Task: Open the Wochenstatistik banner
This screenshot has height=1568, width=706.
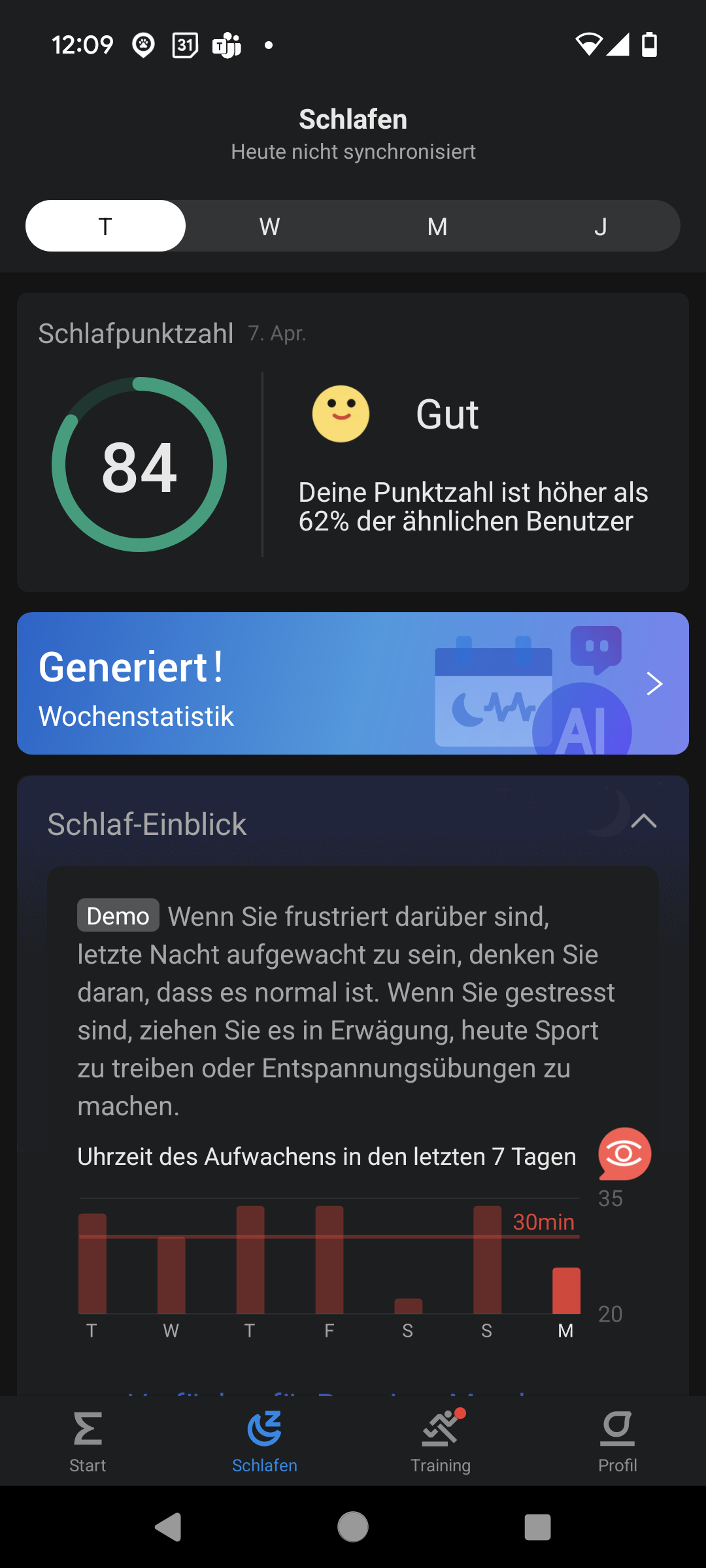Action: (353, 683)
